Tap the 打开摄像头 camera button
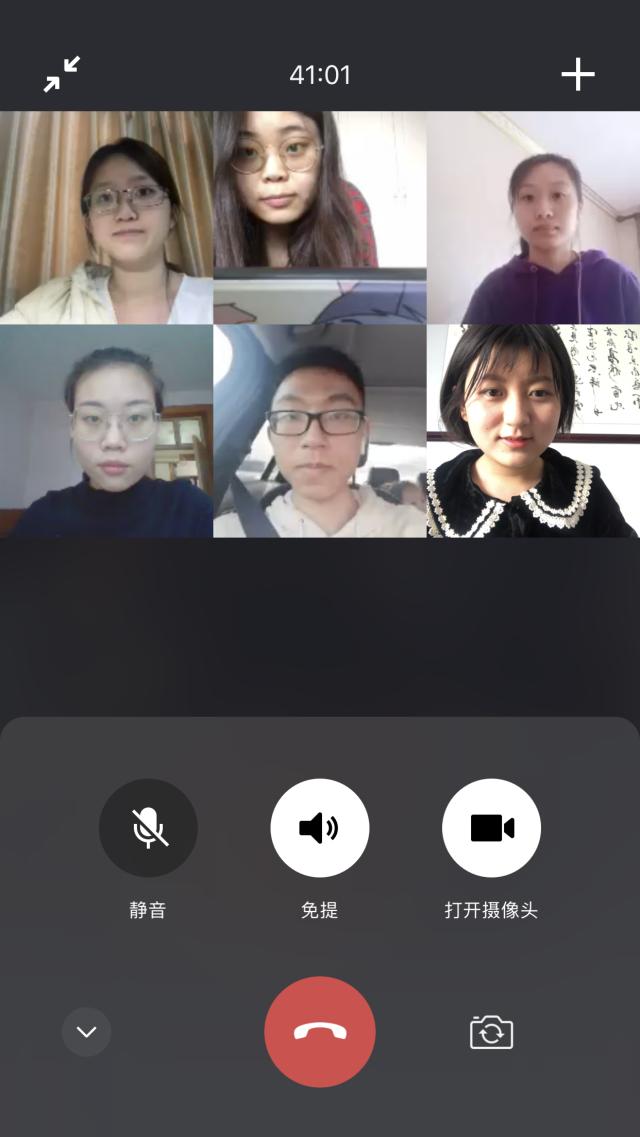Screen dimensions: 640x1137 (491, 828)
